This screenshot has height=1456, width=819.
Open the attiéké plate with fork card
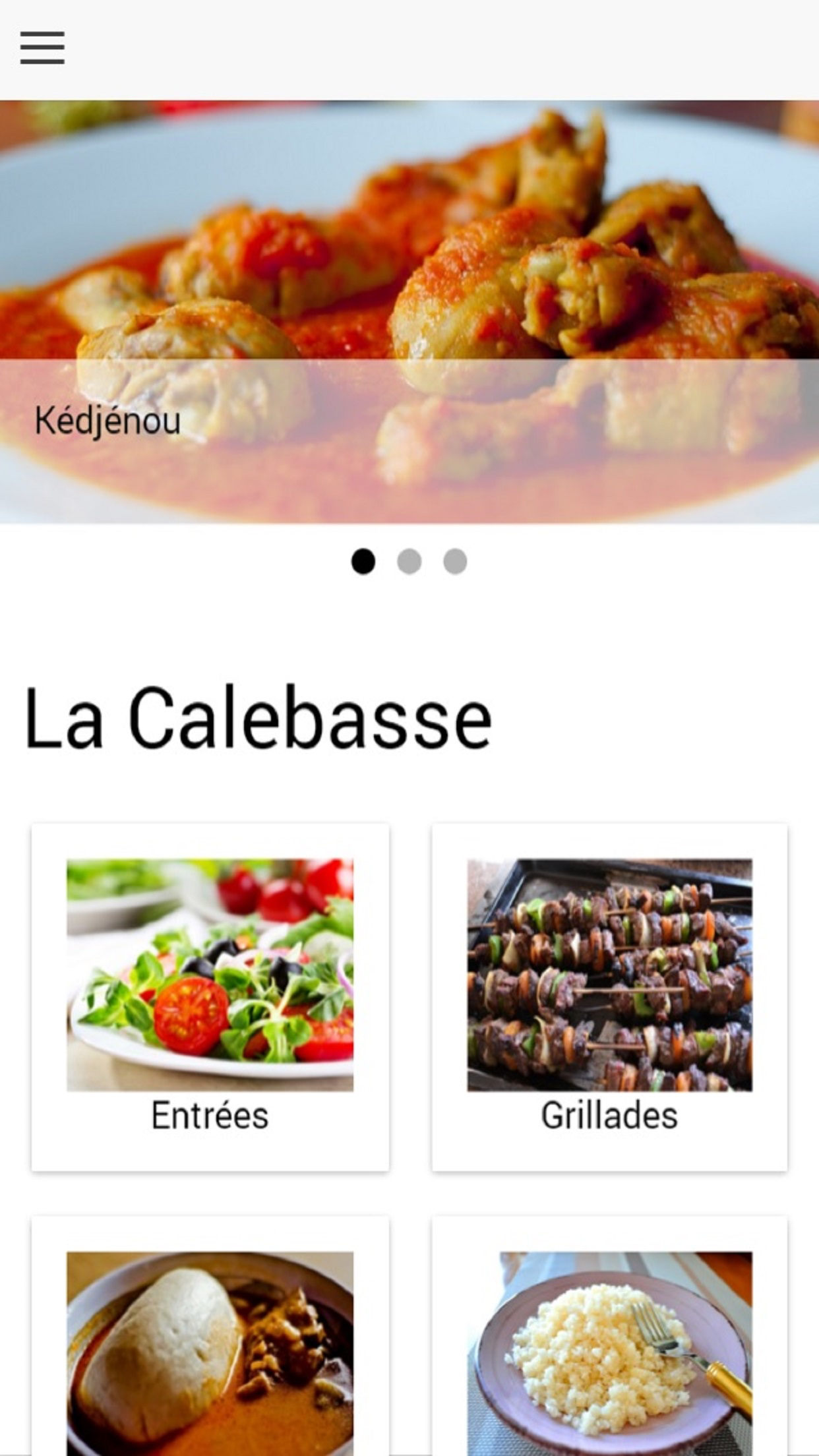click(609, 1345)
